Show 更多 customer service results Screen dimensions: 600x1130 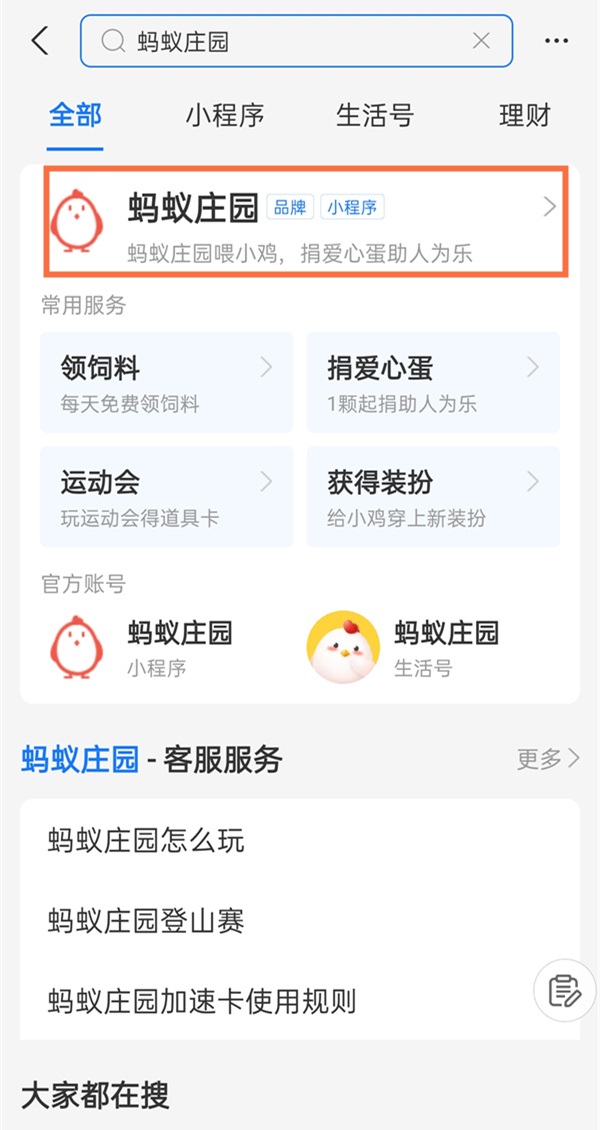[548, 759]
